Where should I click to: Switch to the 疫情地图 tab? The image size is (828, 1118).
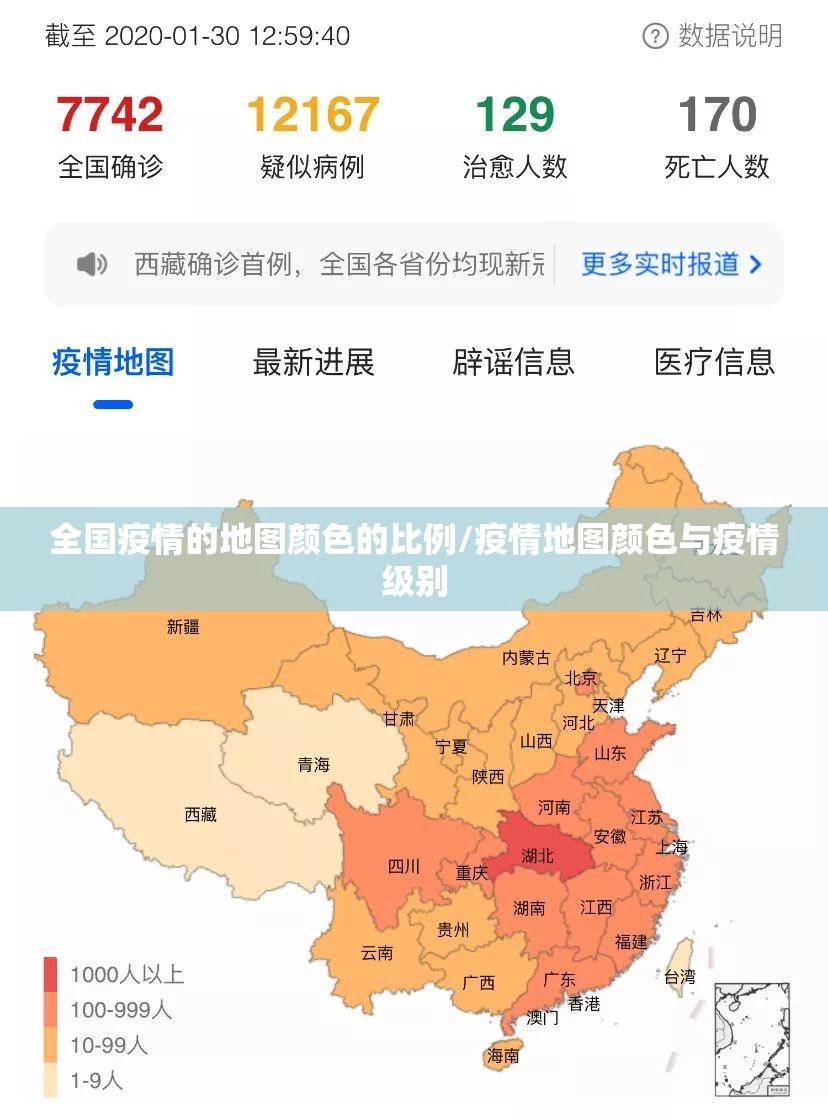coord(113,362)
